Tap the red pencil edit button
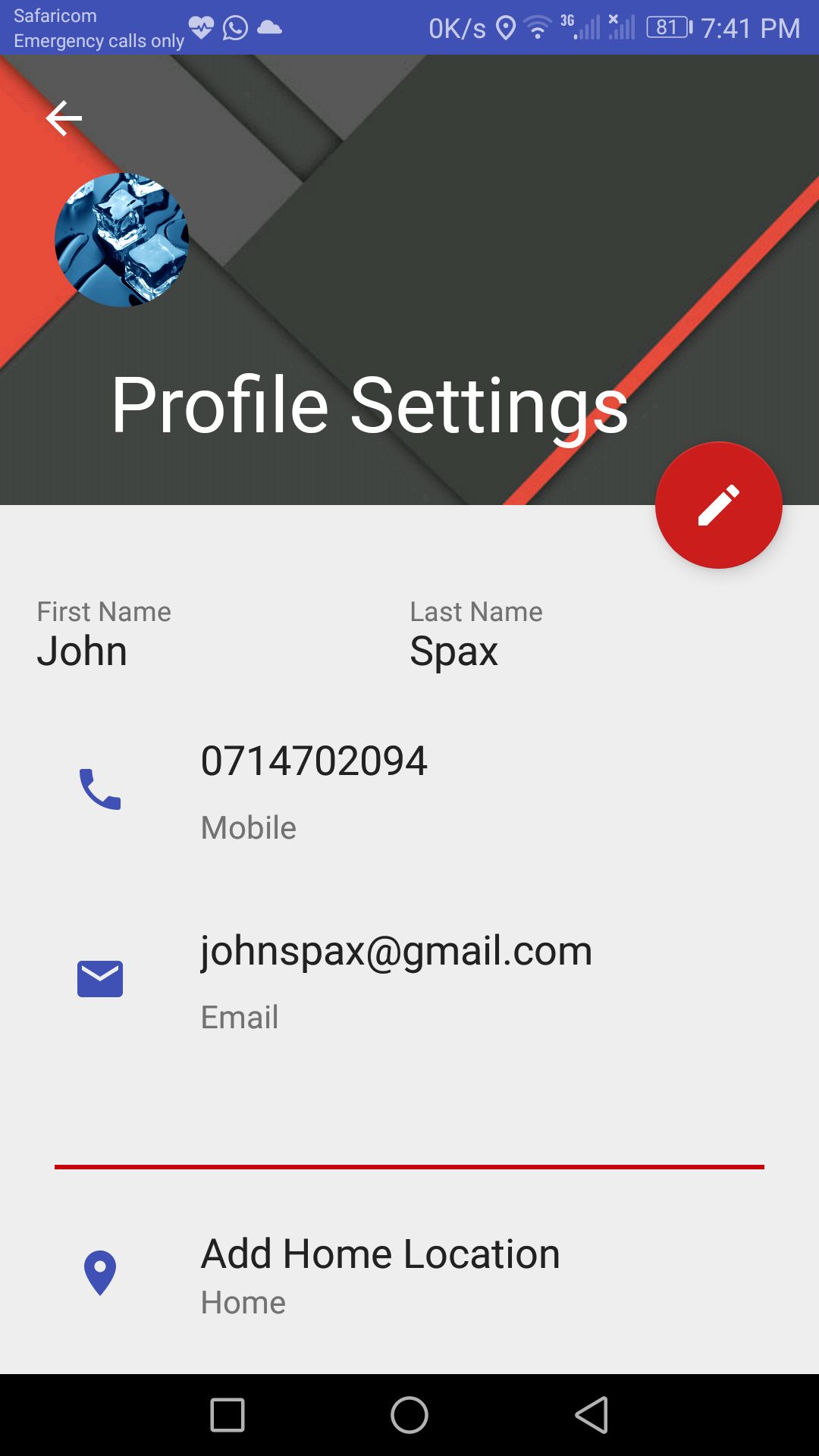Viewport: 819px width, 1456px height. (718, 505)
